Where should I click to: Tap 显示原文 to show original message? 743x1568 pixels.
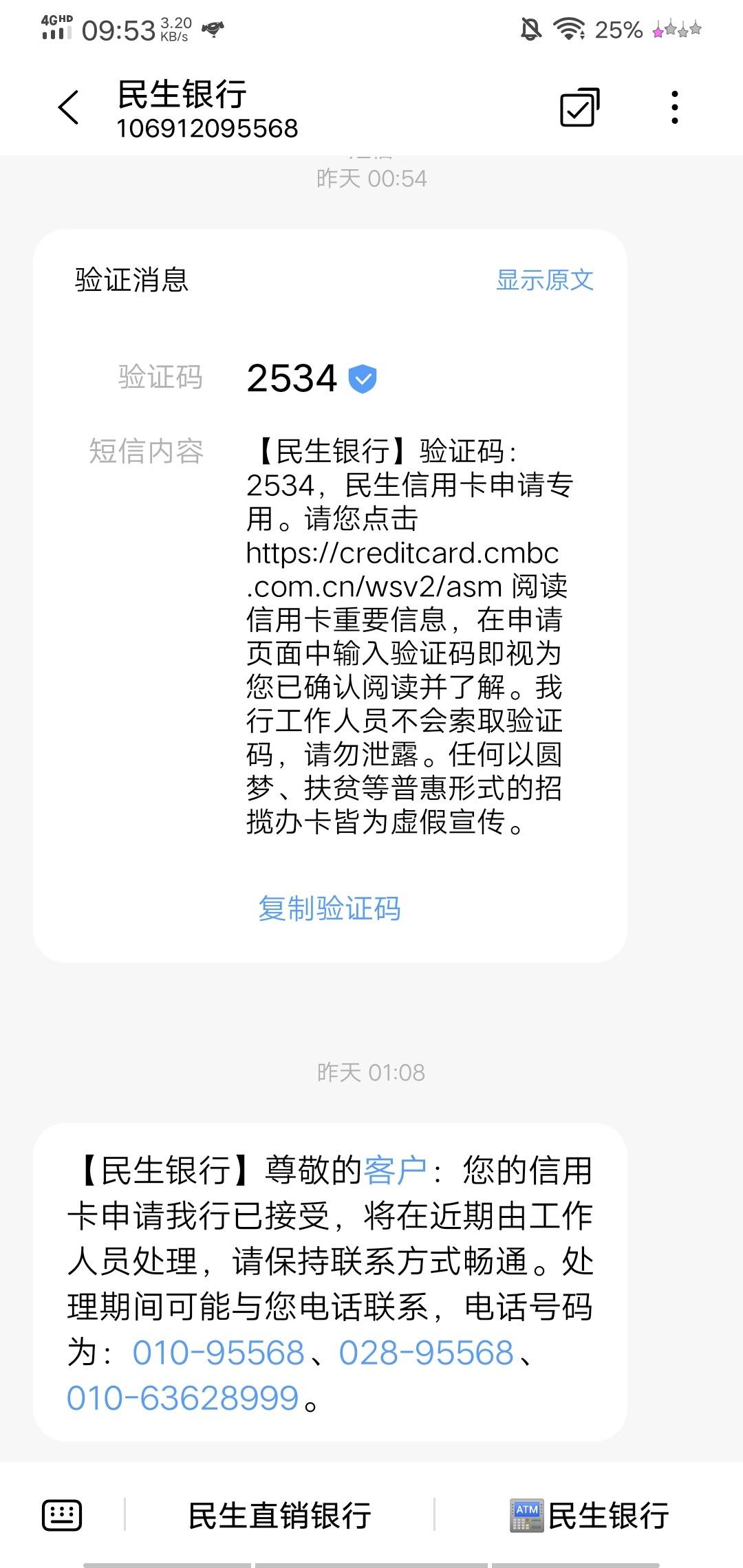pyautogui.click(x=544, y=280)
